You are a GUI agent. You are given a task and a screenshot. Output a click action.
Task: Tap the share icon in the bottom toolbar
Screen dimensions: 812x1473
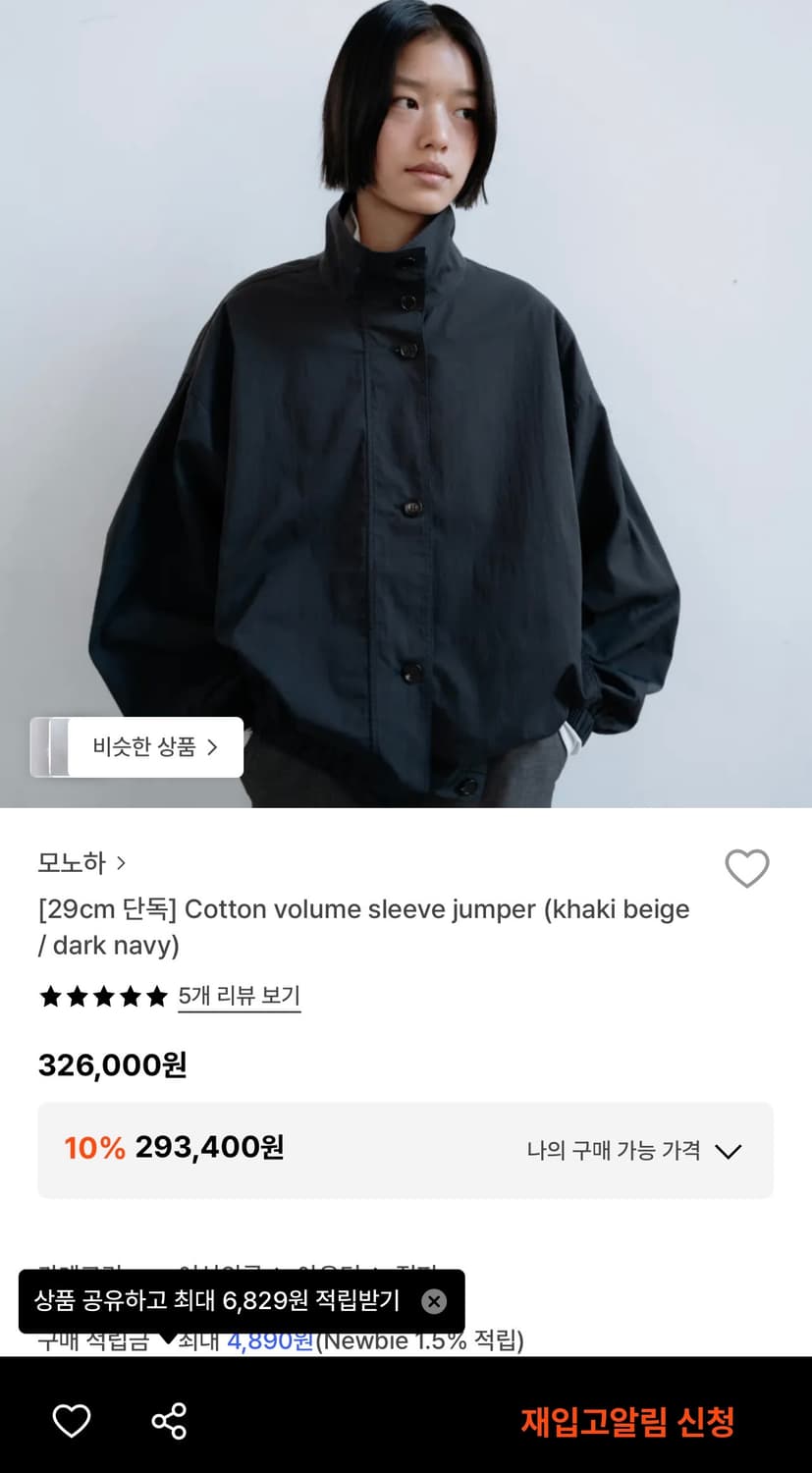click(x=168, y=1420)
